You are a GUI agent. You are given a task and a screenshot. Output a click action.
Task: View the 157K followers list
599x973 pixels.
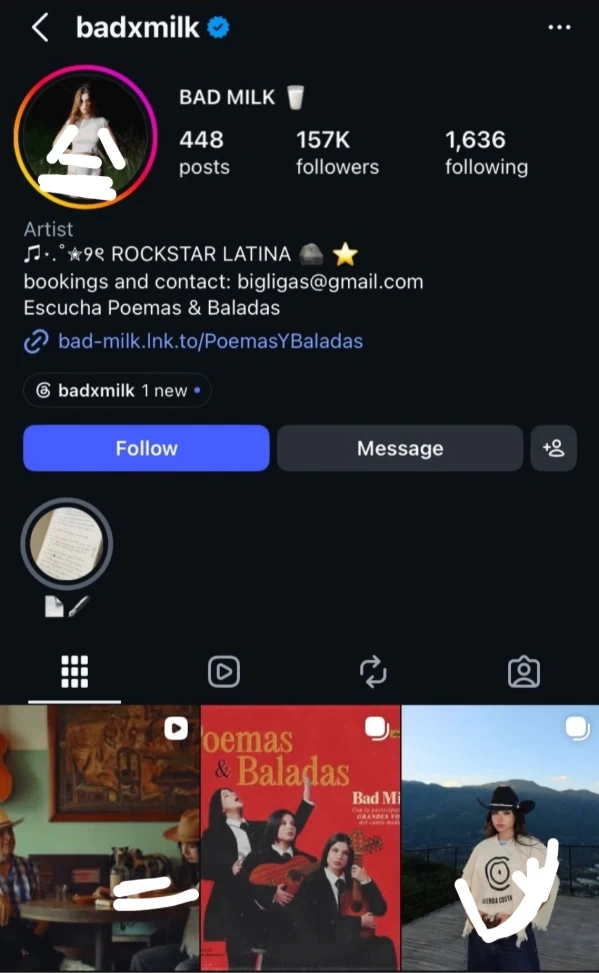337,153
